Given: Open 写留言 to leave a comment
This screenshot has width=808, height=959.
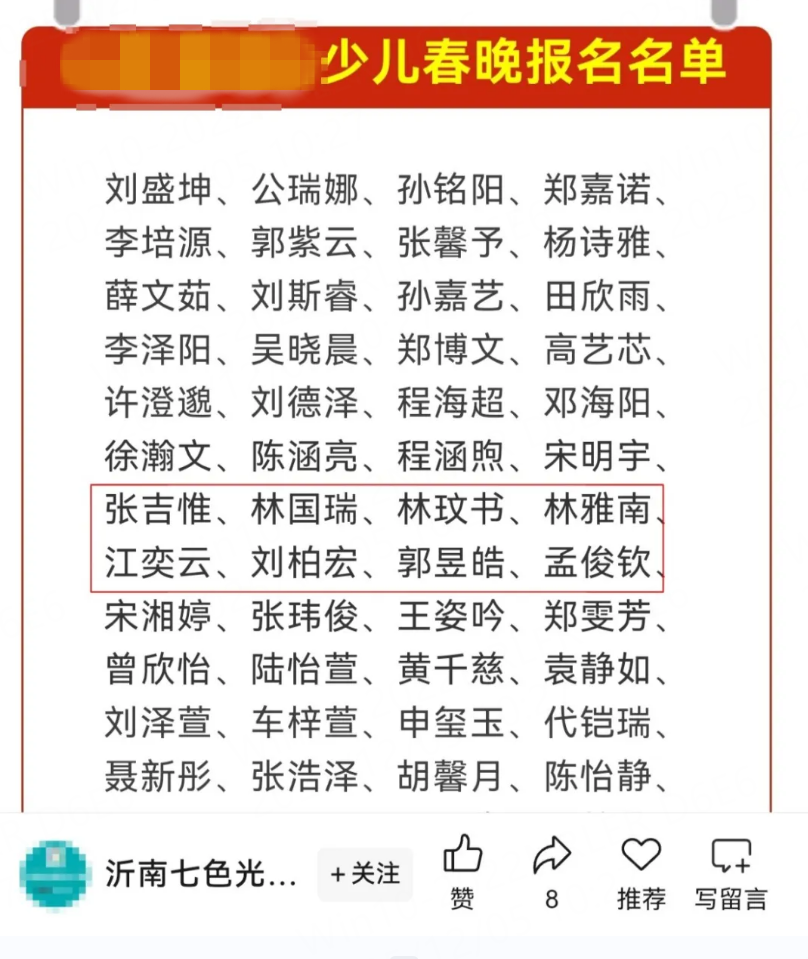Looking at the screenshot, I should coord(731,870).
